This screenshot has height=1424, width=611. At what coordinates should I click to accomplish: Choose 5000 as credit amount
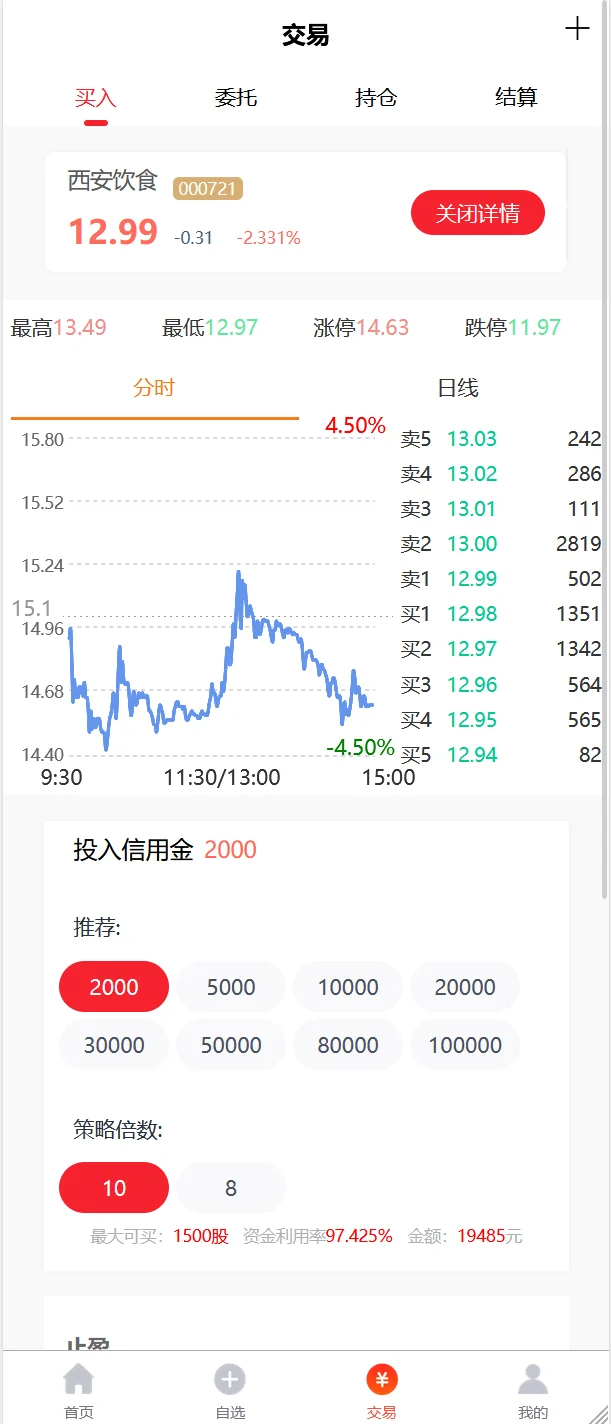pyautogui.click(x=231, y=987)
